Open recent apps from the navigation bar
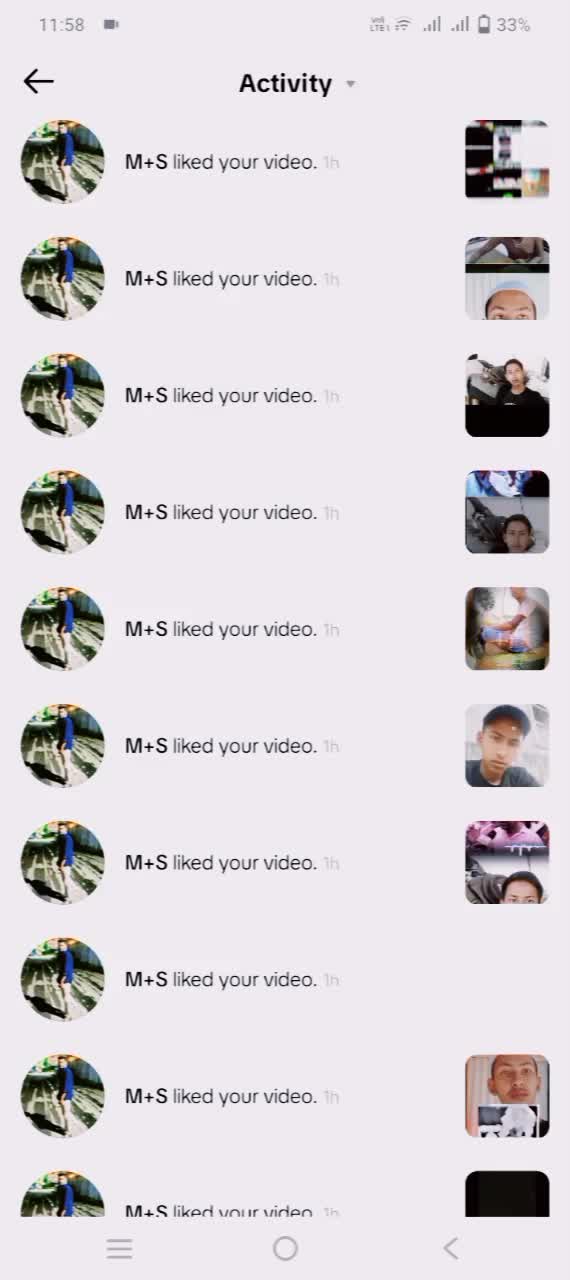The image size is (570, 1280). pos(119,1248)
